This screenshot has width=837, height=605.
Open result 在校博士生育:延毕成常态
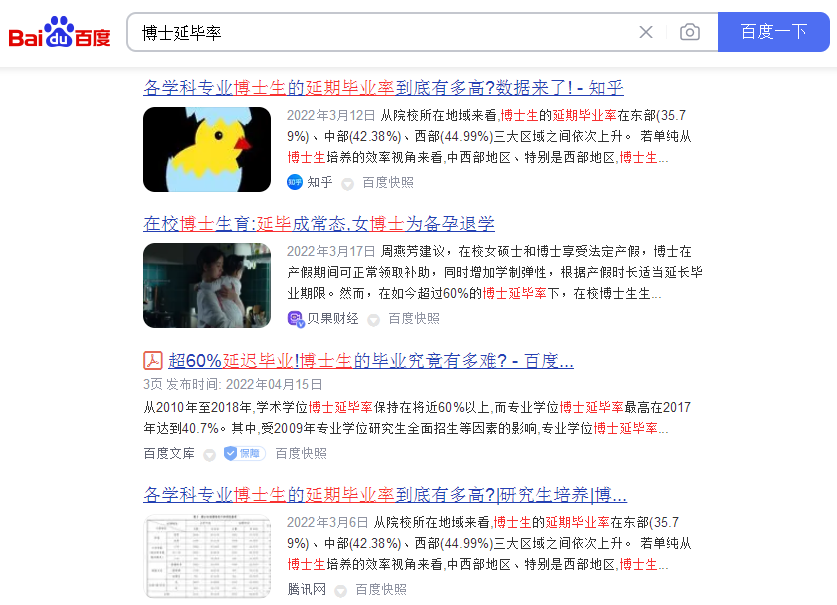(x=318, y=223)
